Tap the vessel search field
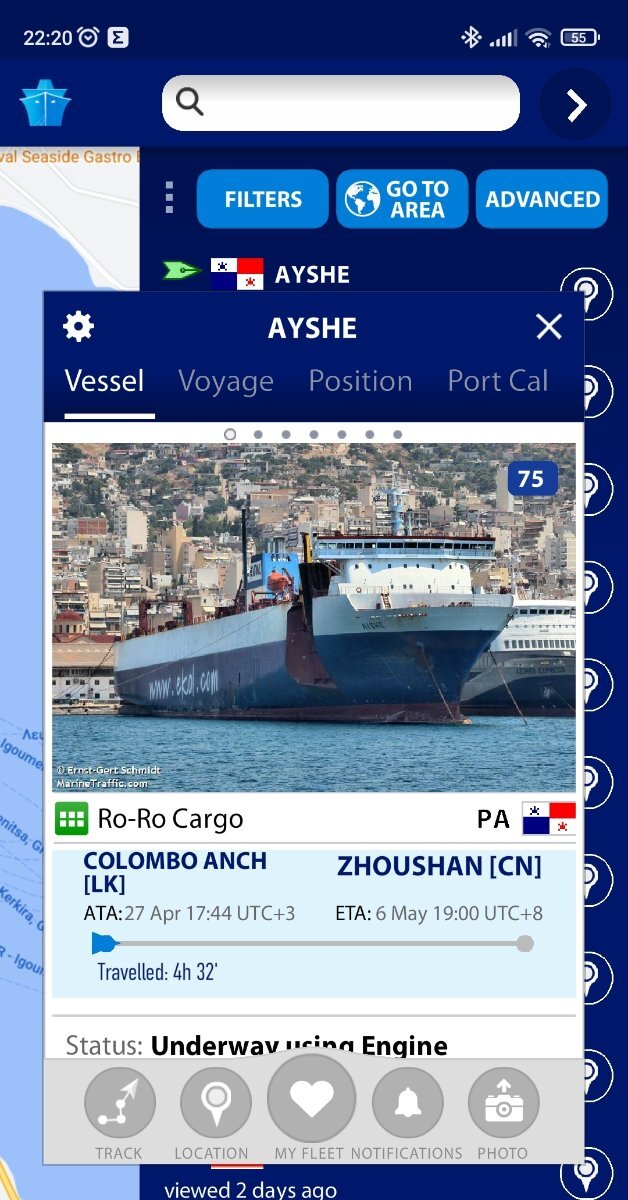This screenshot has height=1200, width=628. [x=341, y=103]
